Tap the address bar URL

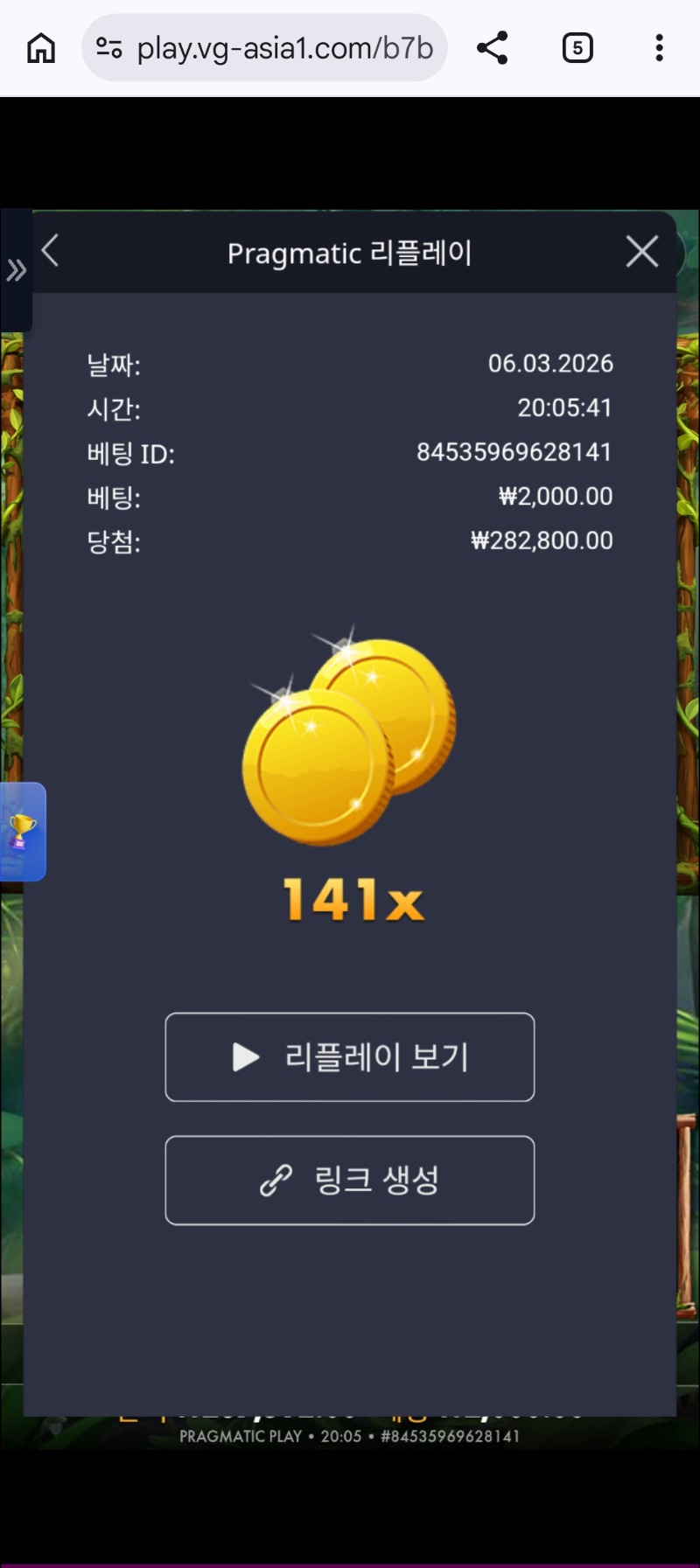coord(284,48)
